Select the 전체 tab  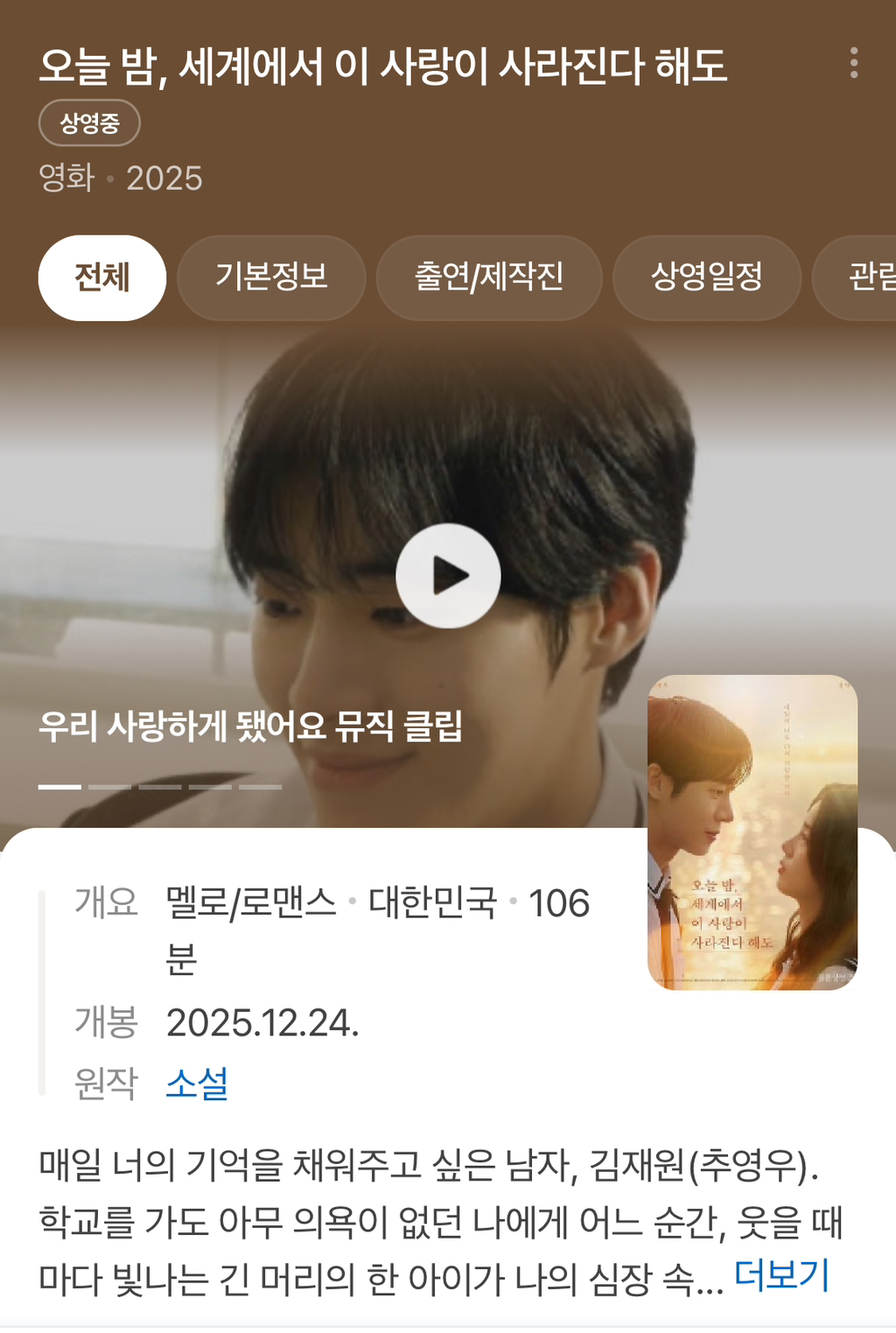pos(102,277)
